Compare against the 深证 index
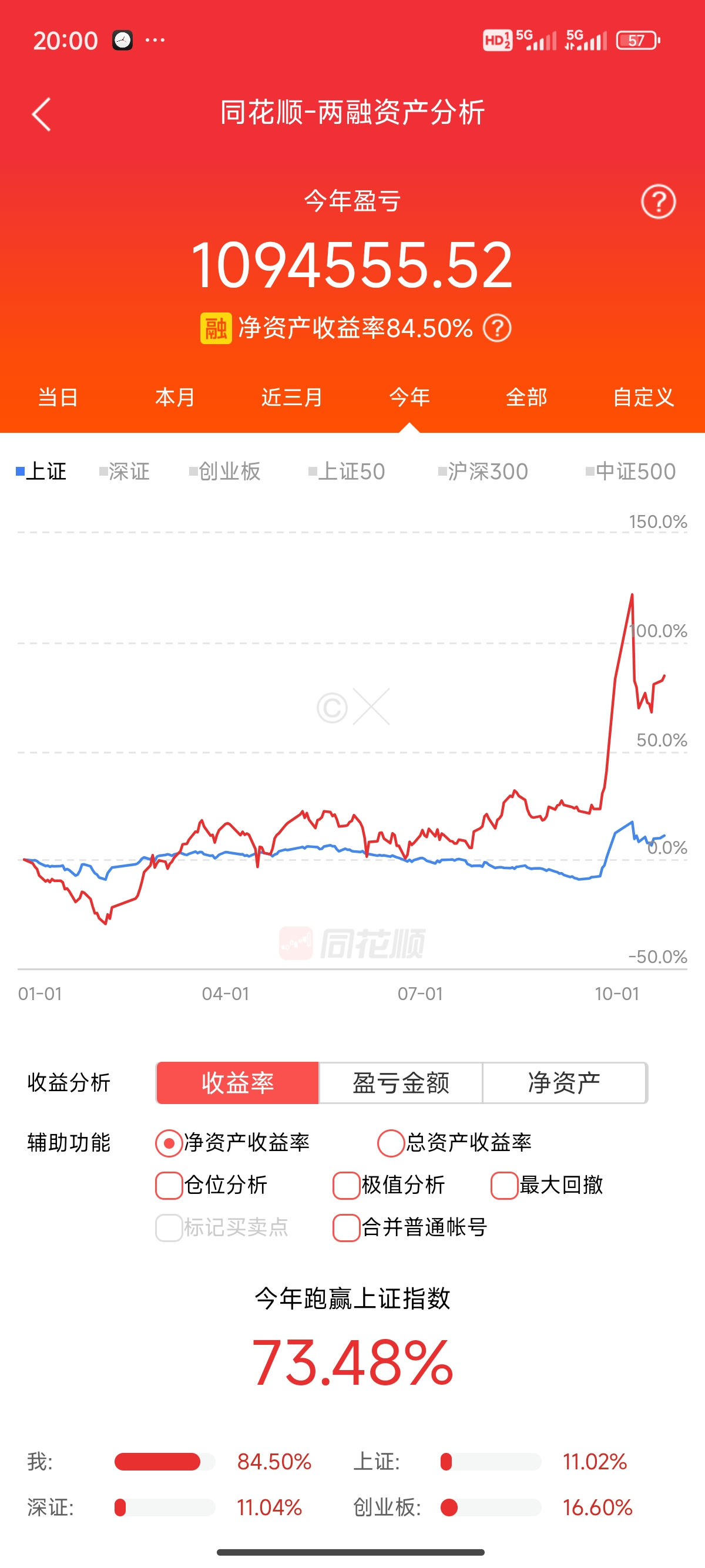705x1568 pixels. 124,471
